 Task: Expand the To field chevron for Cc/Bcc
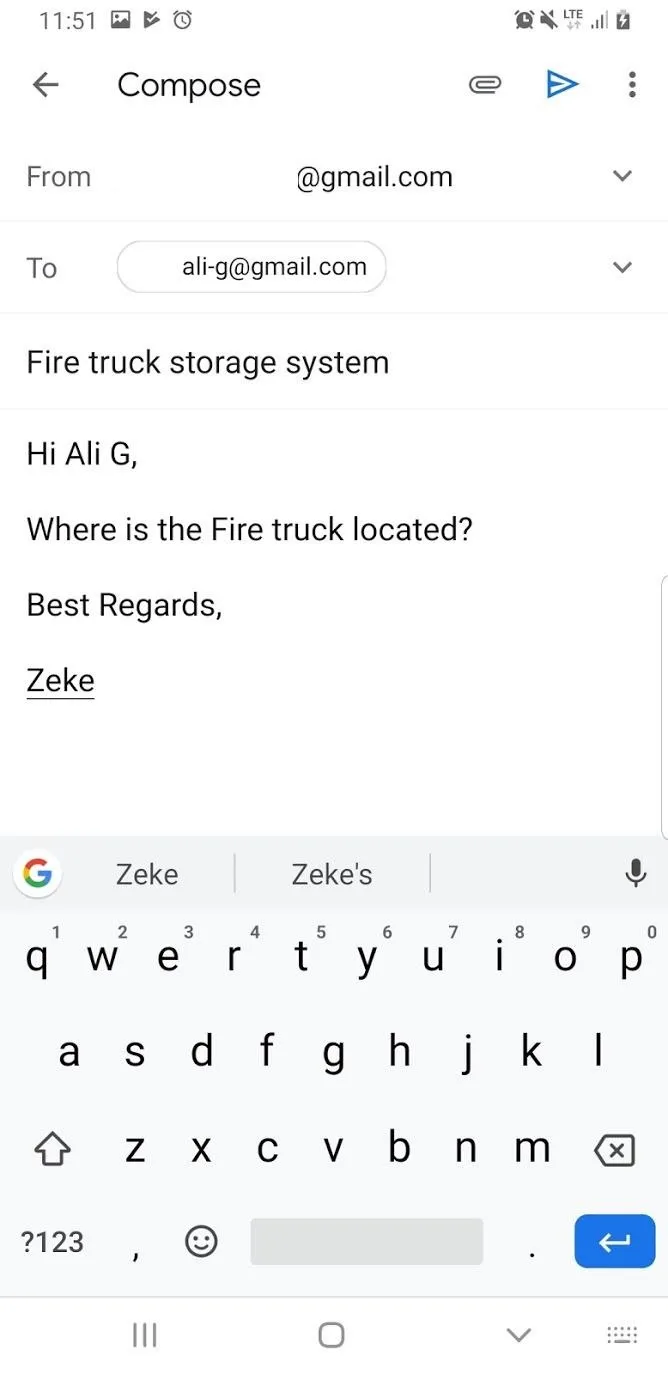622,267
